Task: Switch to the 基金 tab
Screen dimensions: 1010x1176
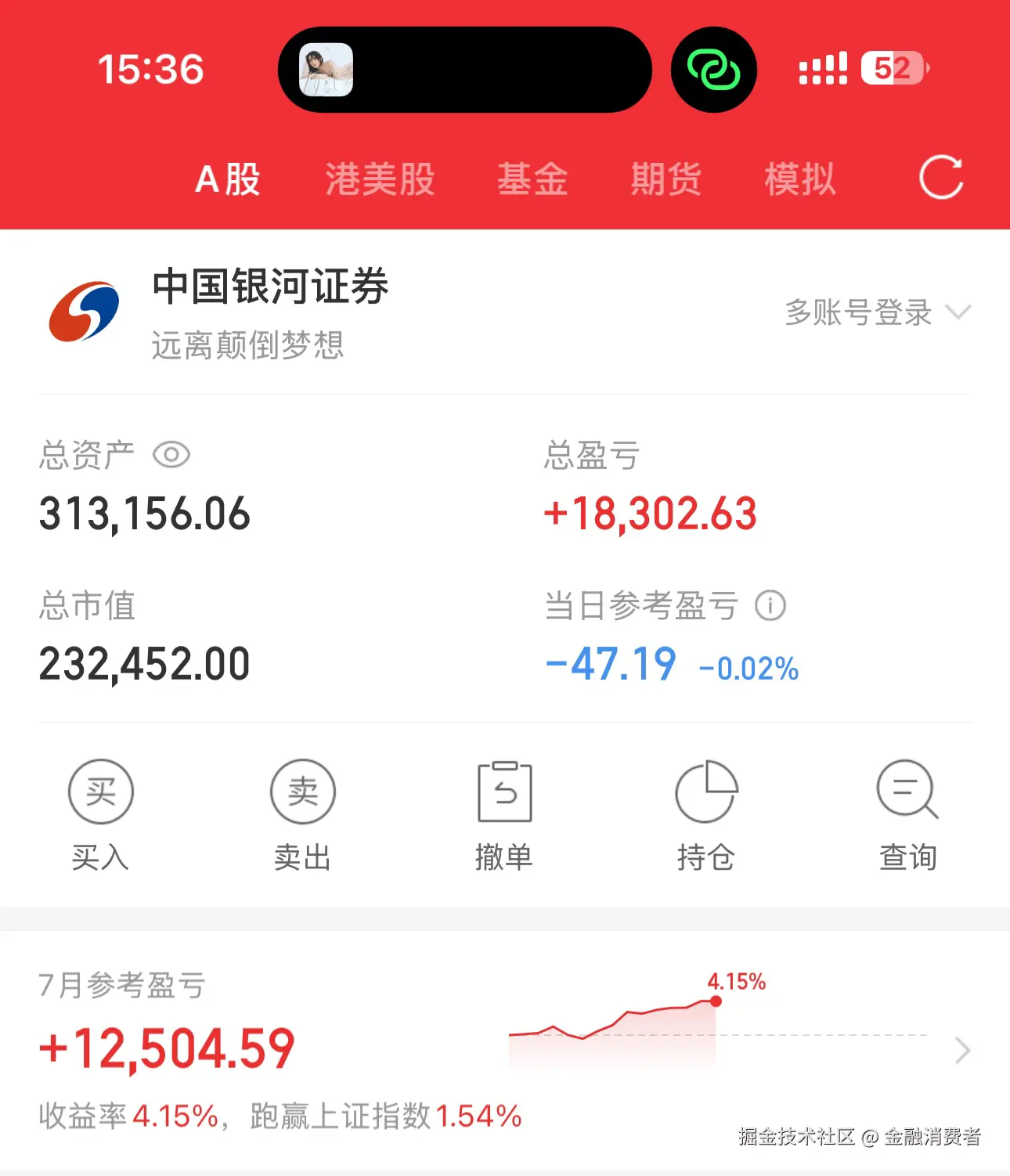Action: pyautogui.click(x=532, y=179)
